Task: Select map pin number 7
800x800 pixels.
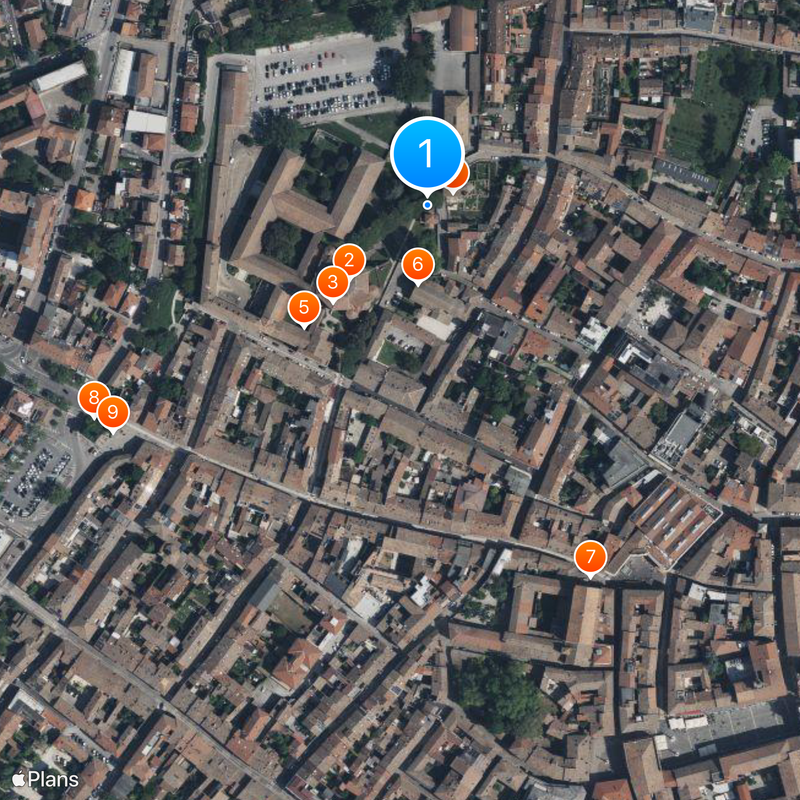Action: (x=591, y=556)
